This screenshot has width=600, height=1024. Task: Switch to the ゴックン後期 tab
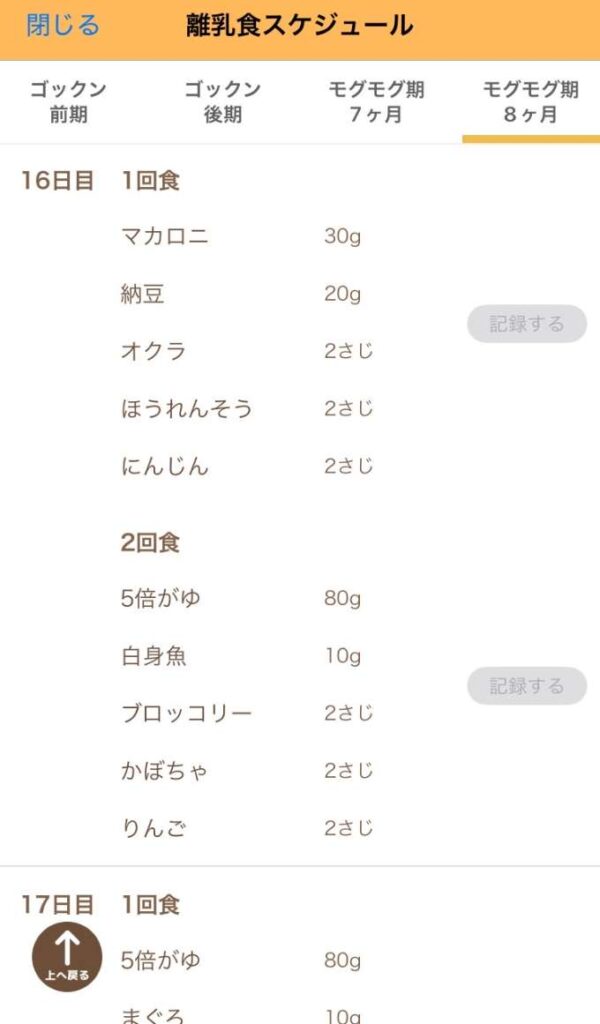coord(223,102)
